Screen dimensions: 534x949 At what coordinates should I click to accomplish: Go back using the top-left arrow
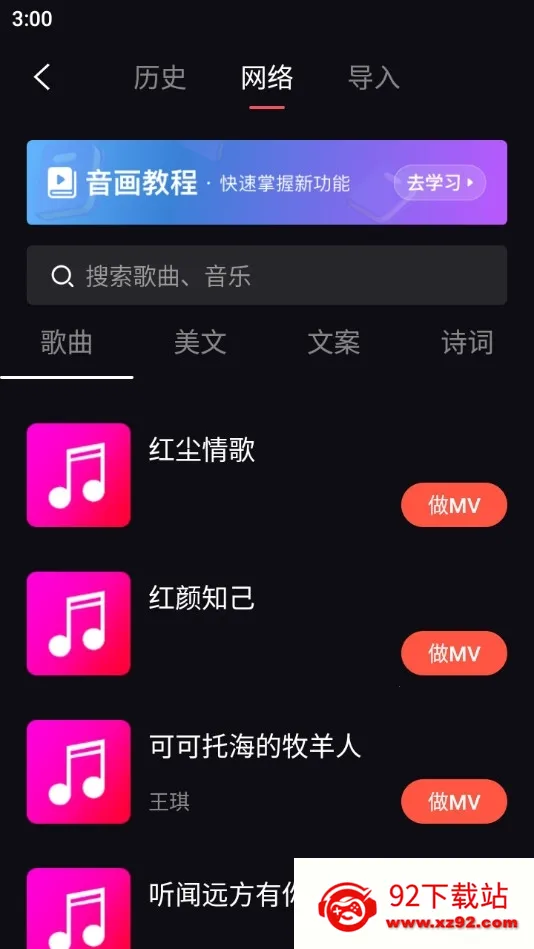click(x=42, y=78)
